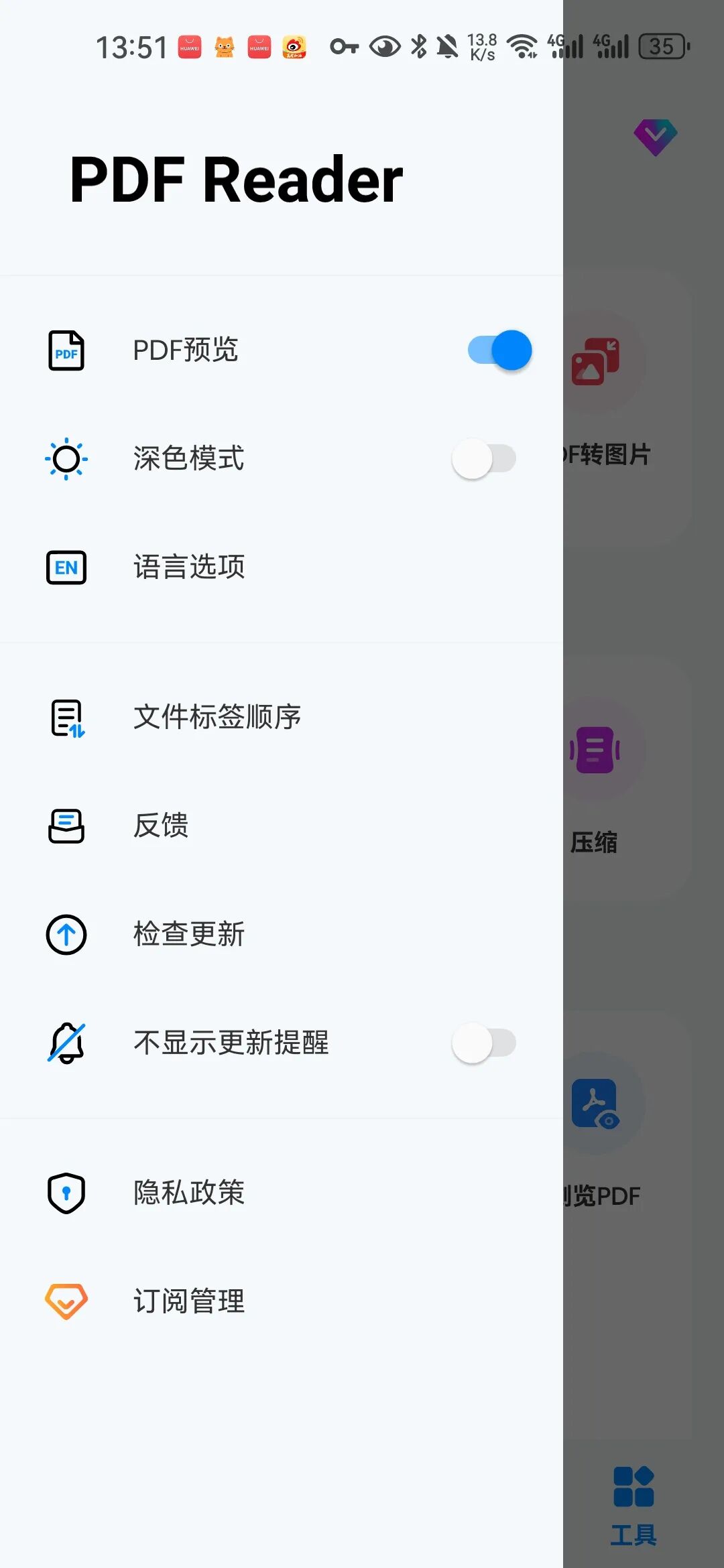Turn off the PDF预览 switch

(499, 350)
